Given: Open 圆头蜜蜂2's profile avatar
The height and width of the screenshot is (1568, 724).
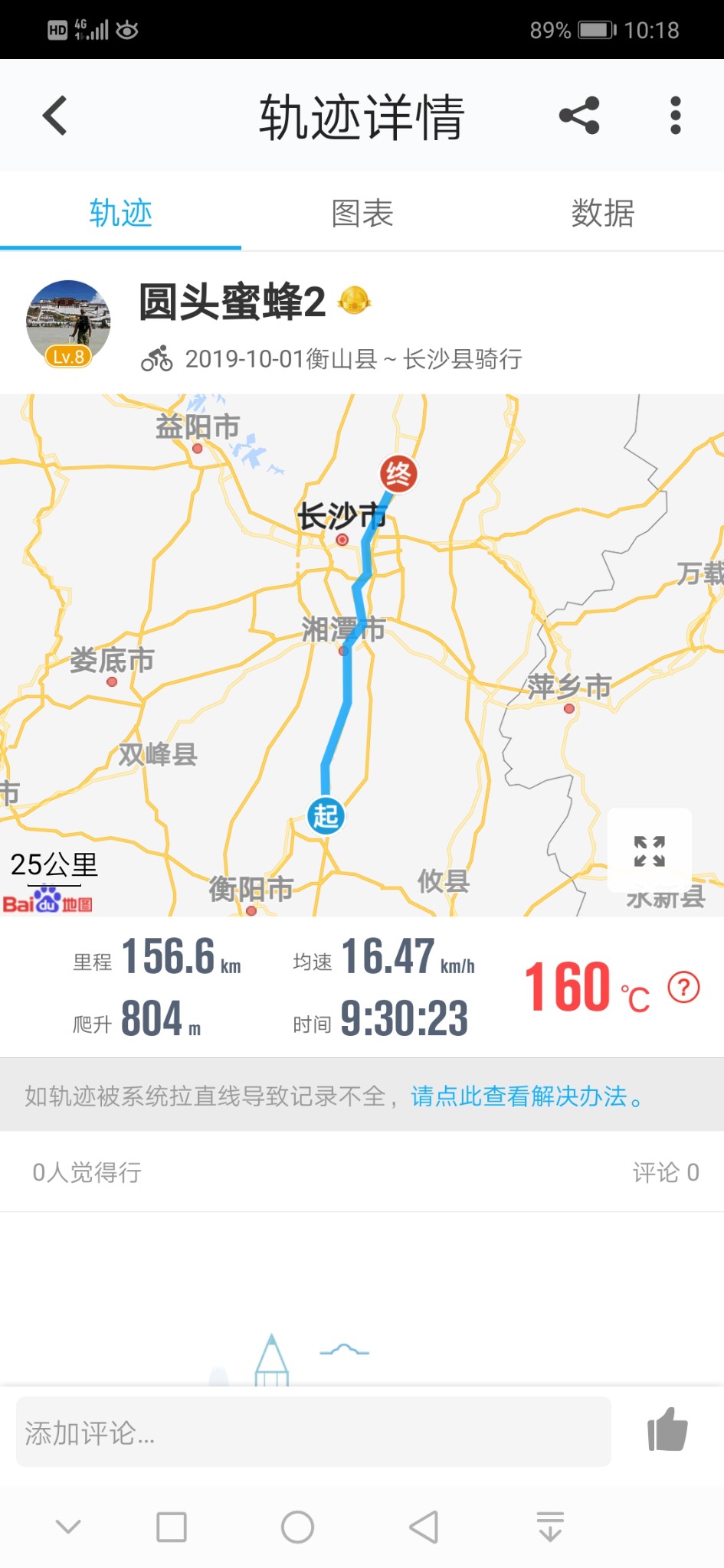Looking at the screenshot, I should tap(68, 322).
